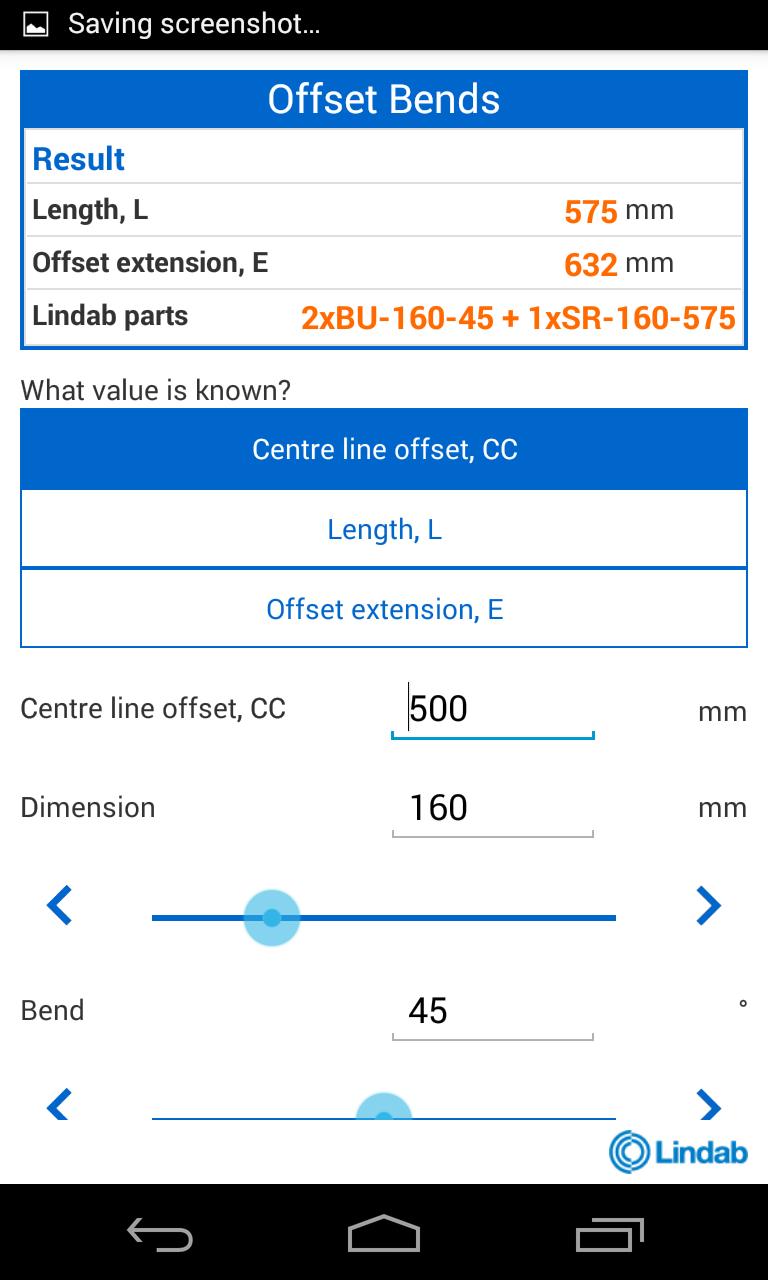Switch to Offset extension, E option
This screenshot has width=768, height=1280.
[384, 609]
